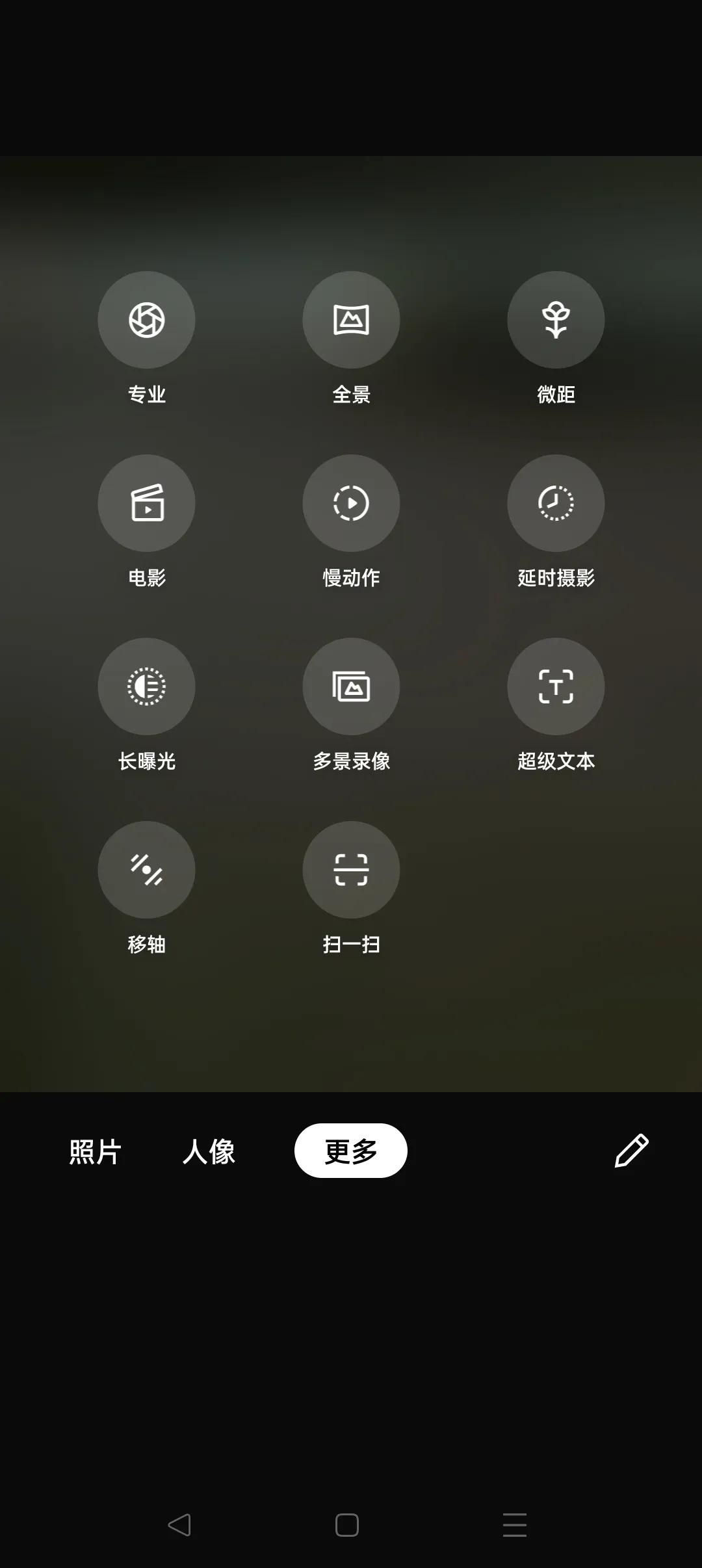Open 全景 panorama mode

coord(351,320)
